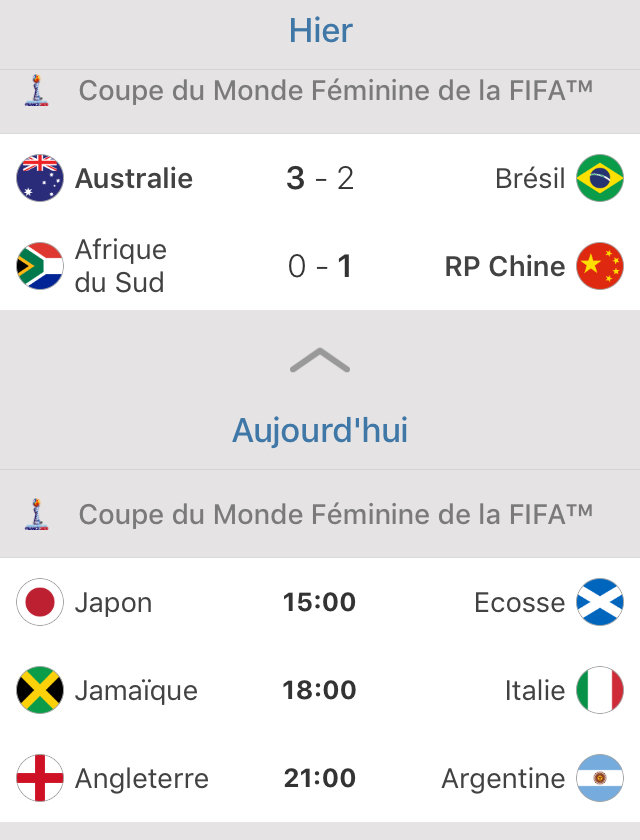Select the Jamaïque vs Italie fixture

[320, 690]
